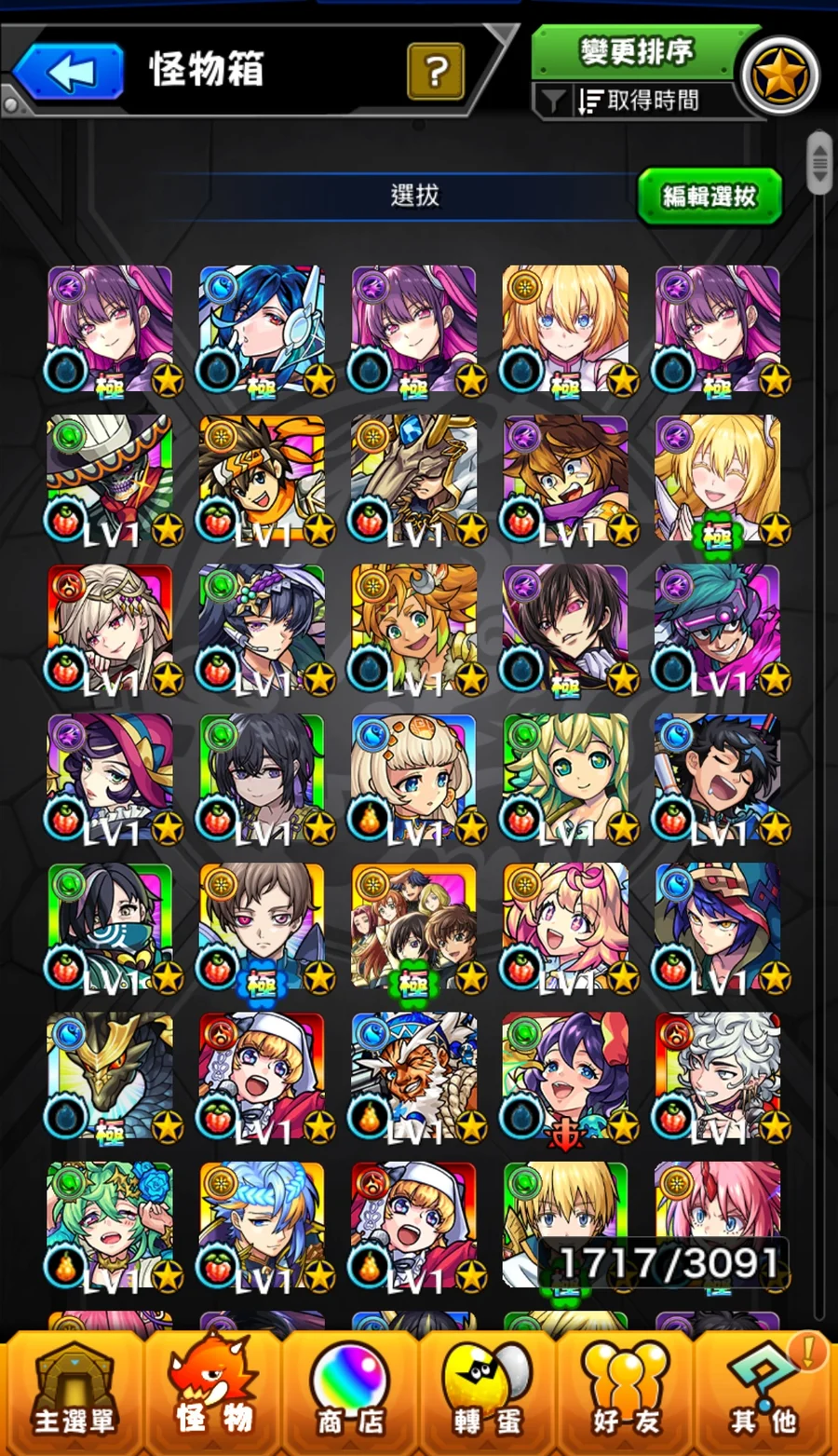The image size is (838, 1456).
Task: Select the white-bearded old man monster
Action: point(413,1076)
